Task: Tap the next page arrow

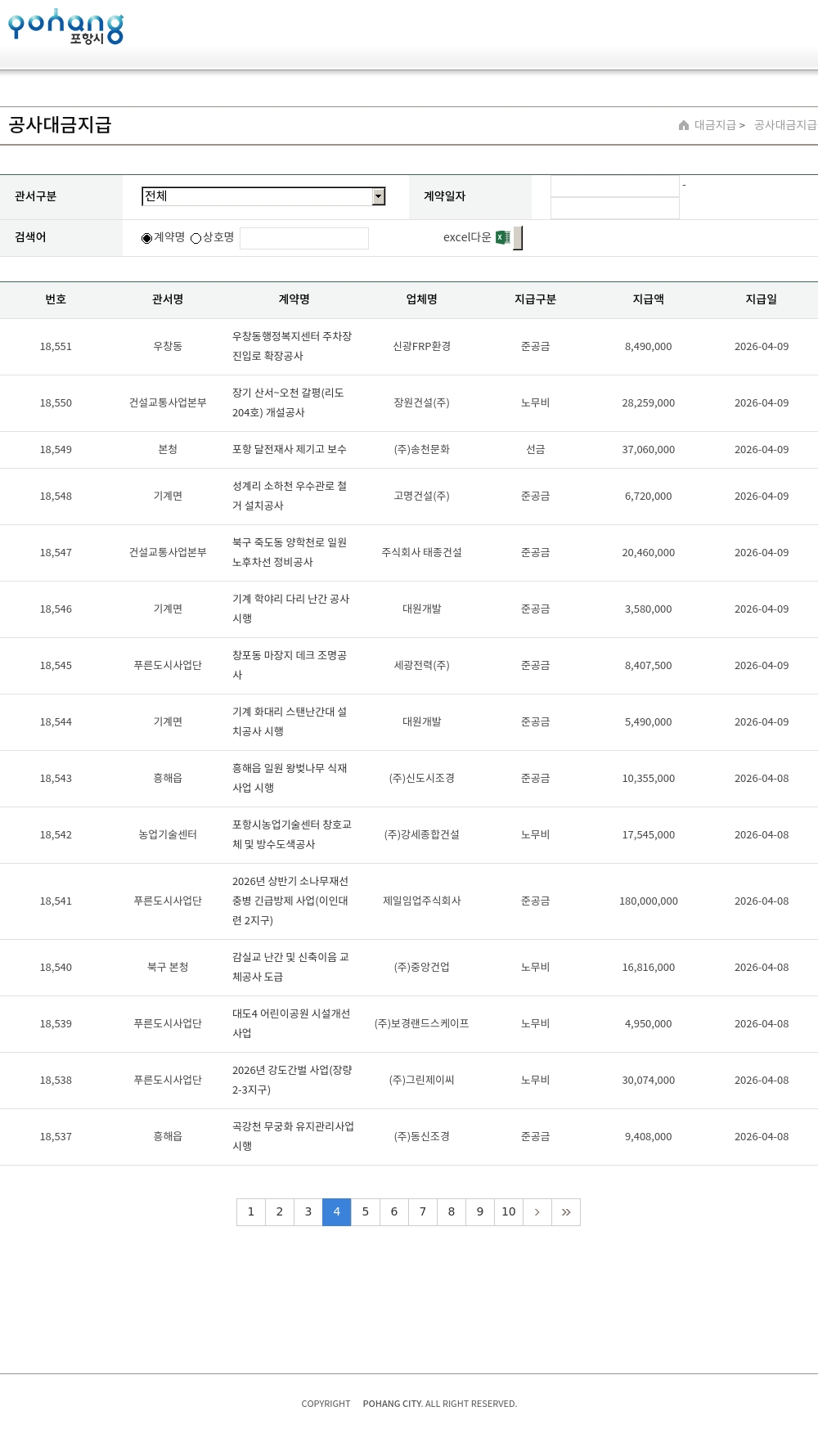Action: 537,1212
